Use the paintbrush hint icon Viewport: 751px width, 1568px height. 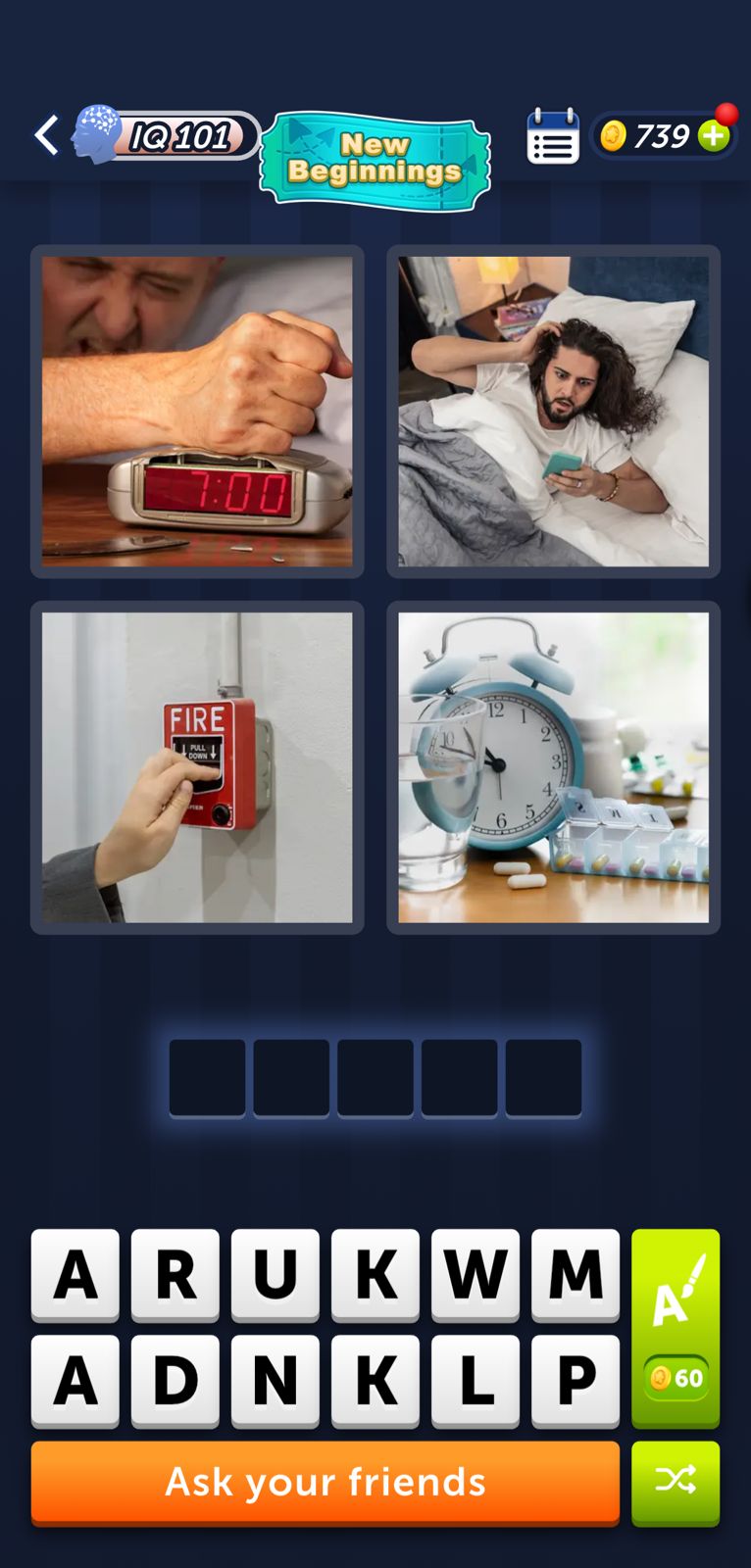(x=675, y=1294)
